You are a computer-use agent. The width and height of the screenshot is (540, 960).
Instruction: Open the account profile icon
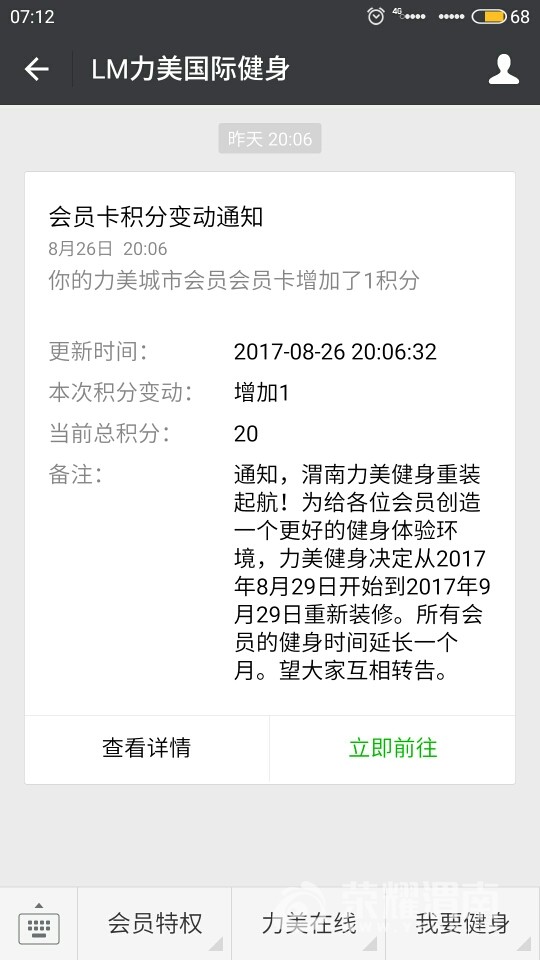coord(503,69)
